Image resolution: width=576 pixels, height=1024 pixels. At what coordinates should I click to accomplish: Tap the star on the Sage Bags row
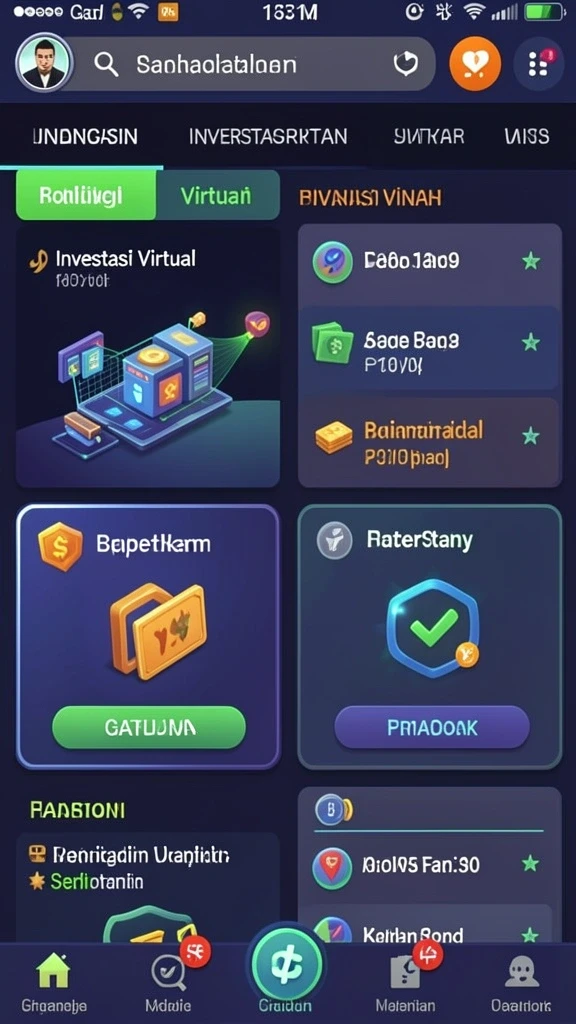click(x=531, y=341)
